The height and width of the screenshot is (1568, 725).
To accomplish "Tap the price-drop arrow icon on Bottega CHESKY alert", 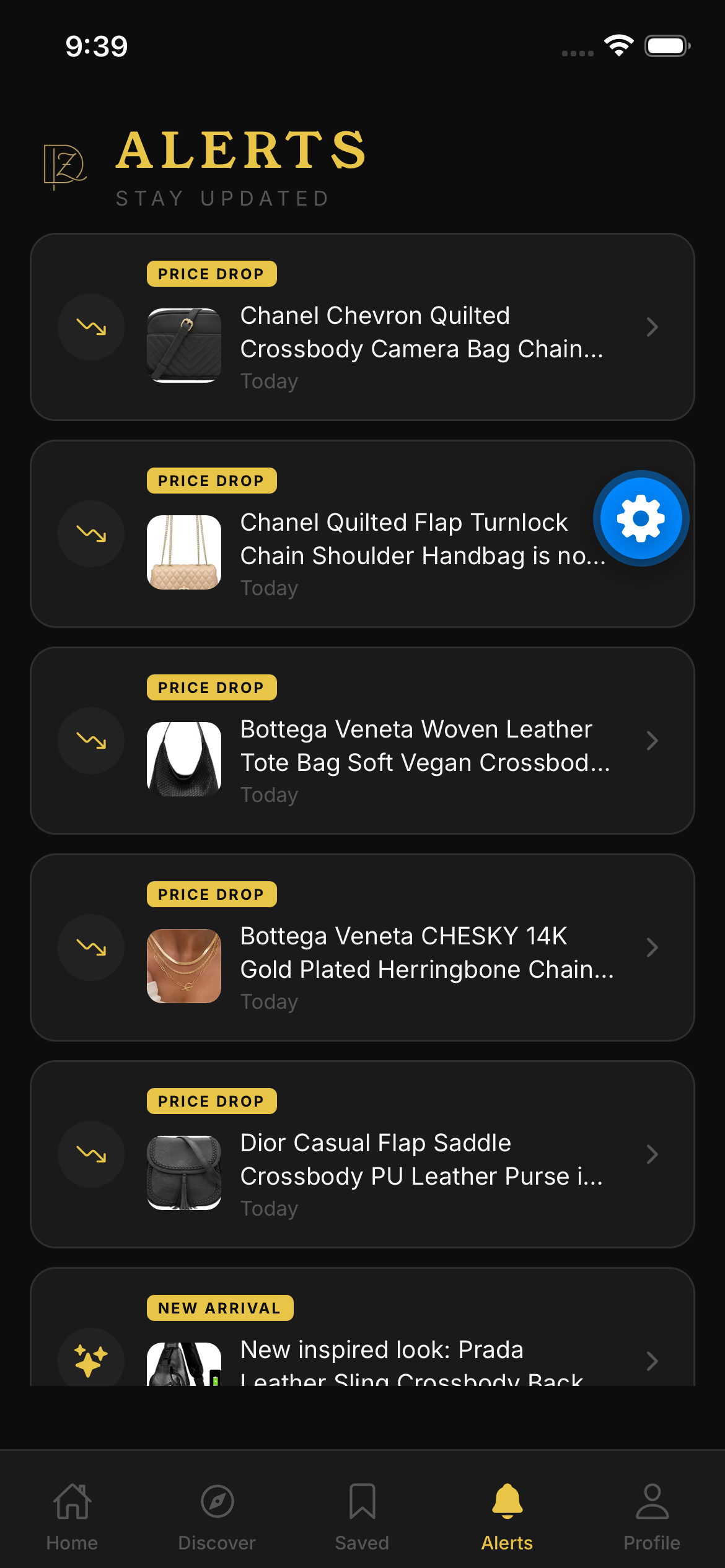I will (x=90, y=947).
